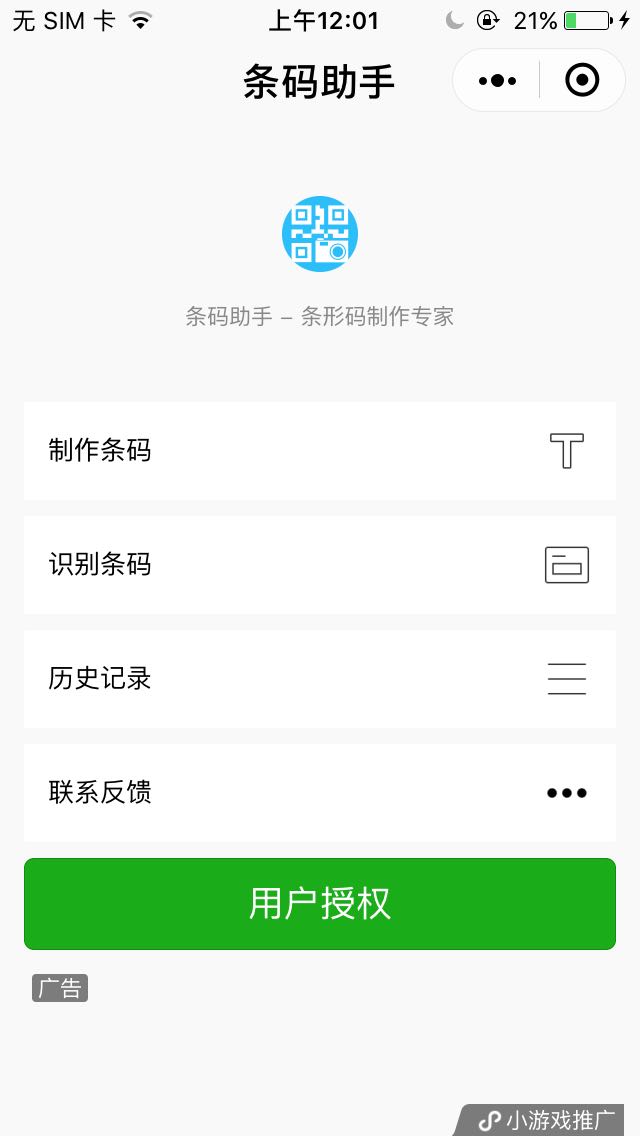The height and width of the screenshot is (1136, 640).
Task: Open the 小游戏推广 promotion link
Action: [x=542, y=1119]
